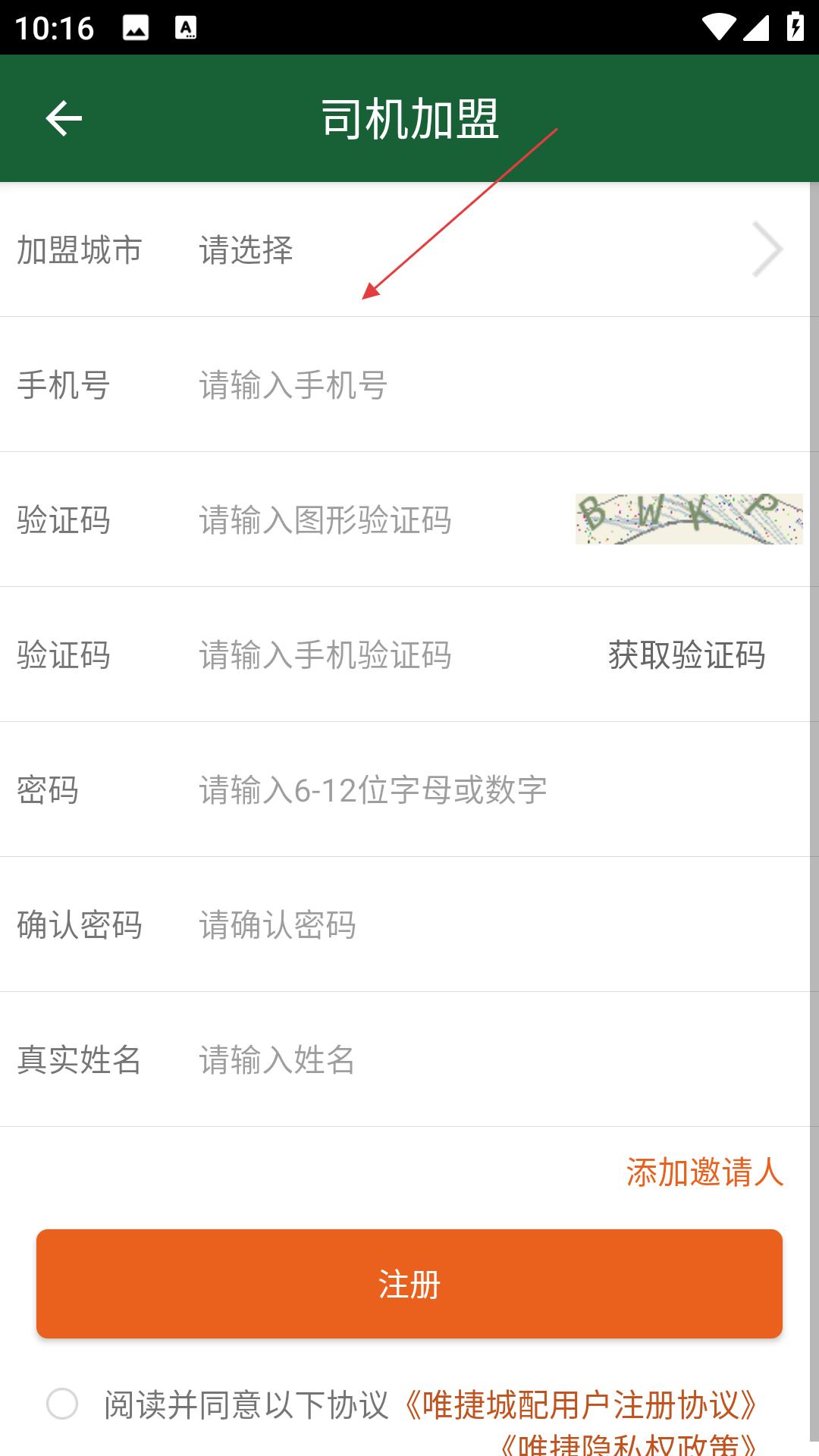
Task: Check the agreement consent circle
Action: 62,1404
